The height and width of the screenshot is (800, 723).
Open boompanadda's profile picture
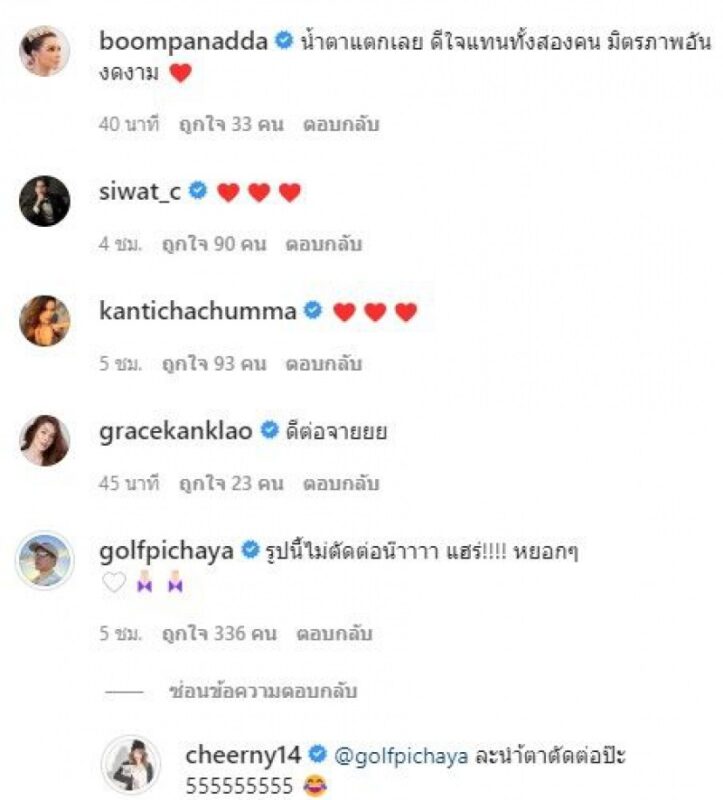(x=45, y=51)
